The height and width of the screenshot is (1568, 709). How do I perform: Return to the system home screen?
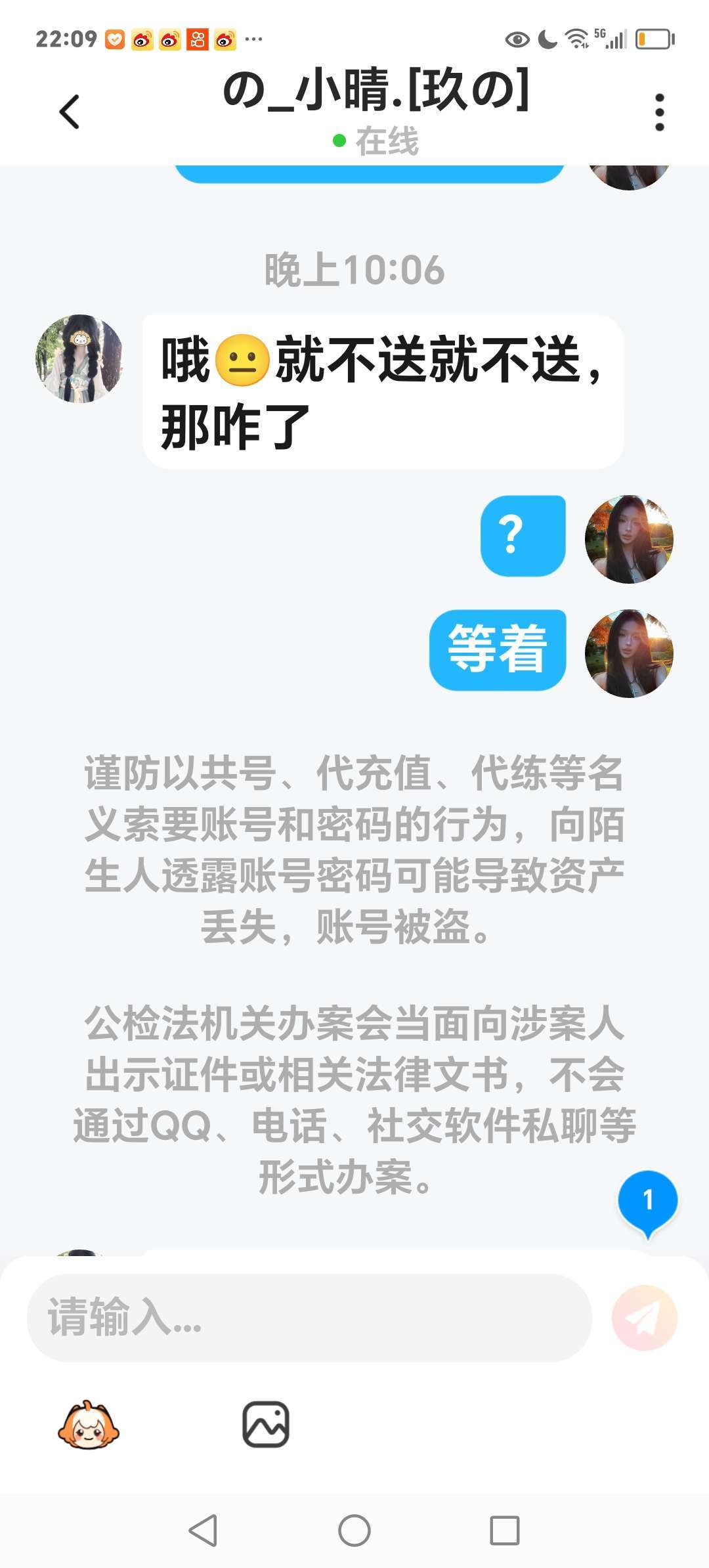354,1531
